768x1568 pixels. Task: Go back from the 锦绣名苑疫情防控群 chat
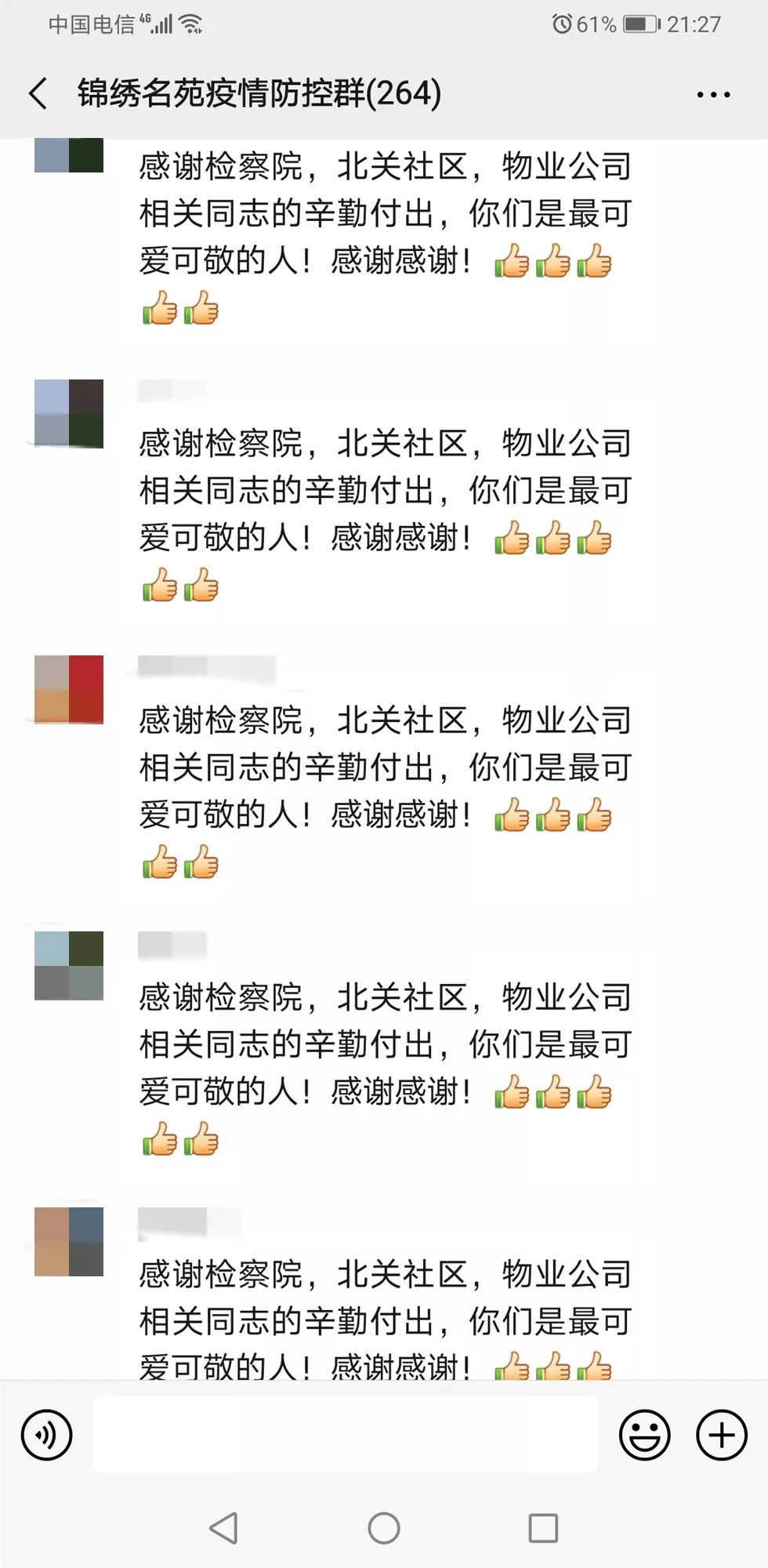[x=38, y=93]
